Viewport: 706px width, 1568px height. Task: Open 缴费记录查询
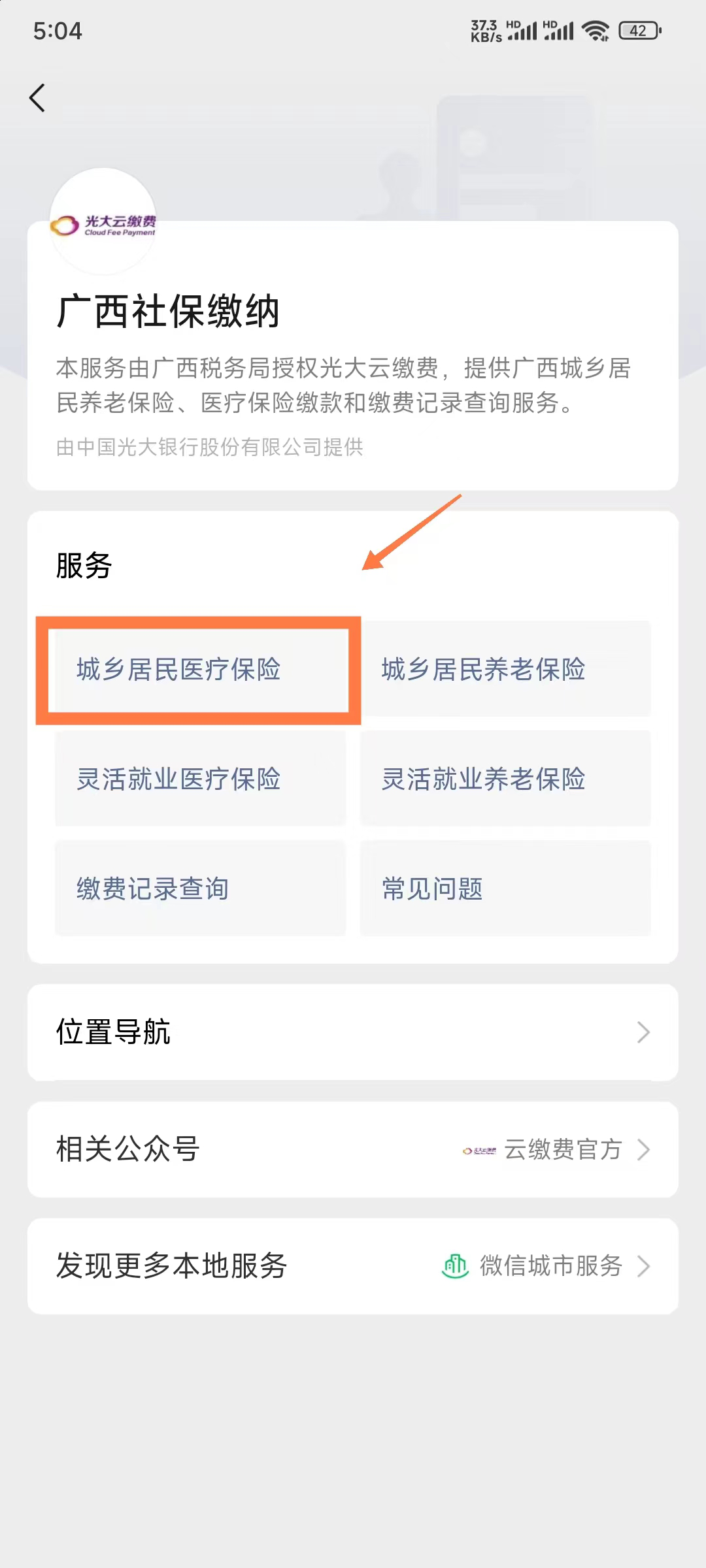200,889
